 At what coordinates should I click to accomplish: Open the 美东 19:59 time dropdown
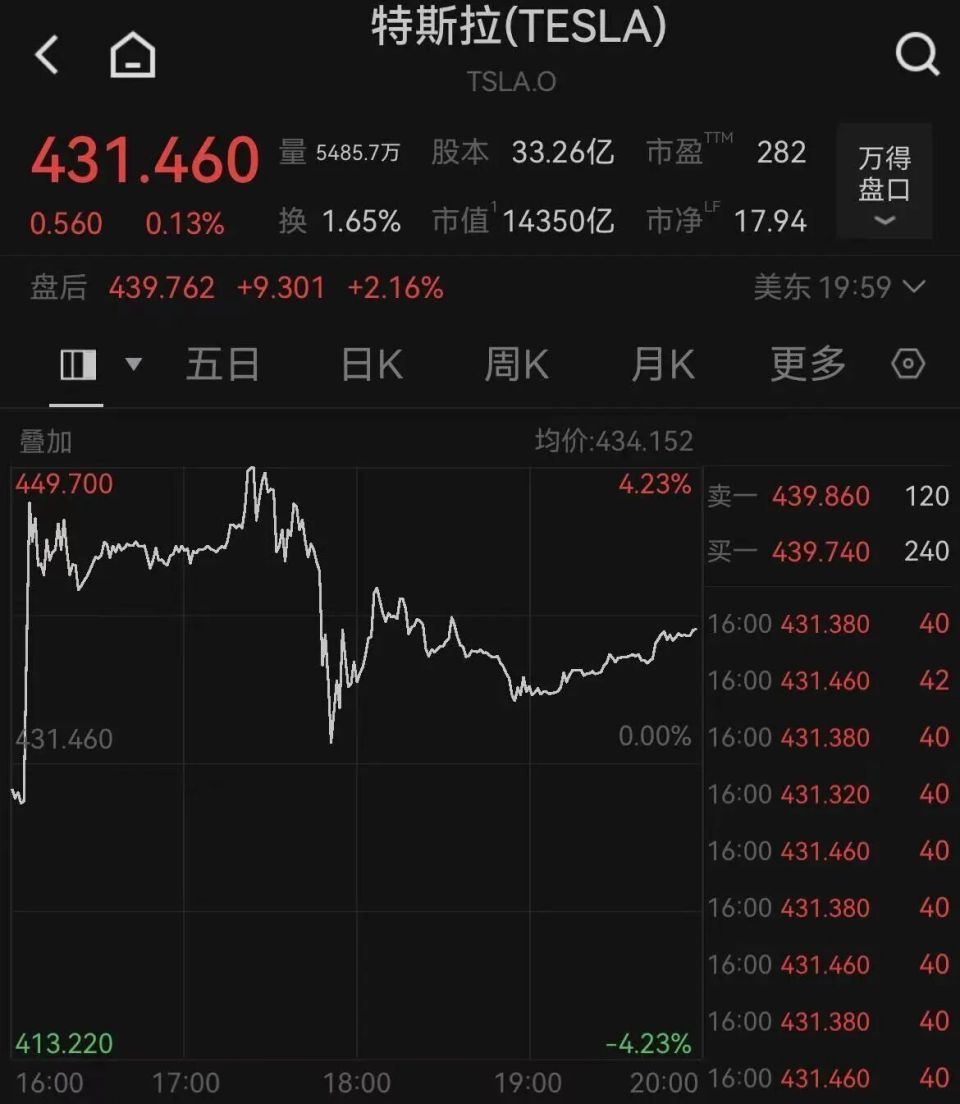838,289
